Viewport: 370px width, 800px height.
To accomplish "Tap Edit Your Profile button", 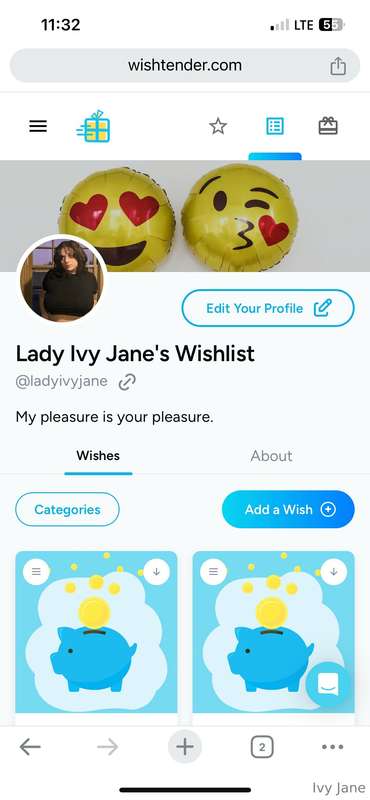I will 268,308.
